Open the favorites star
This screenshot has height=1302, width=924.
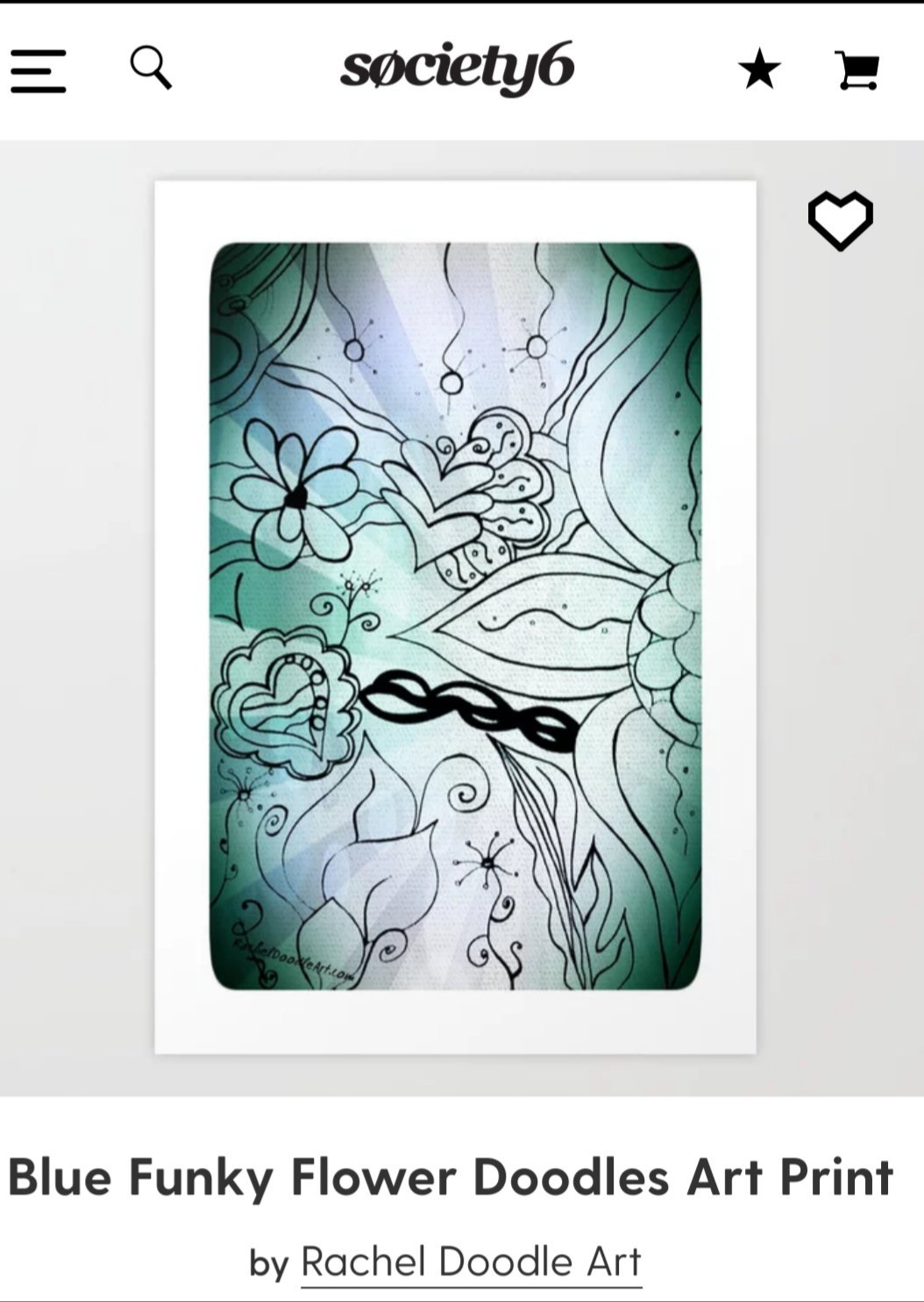(x=759, y=69)
